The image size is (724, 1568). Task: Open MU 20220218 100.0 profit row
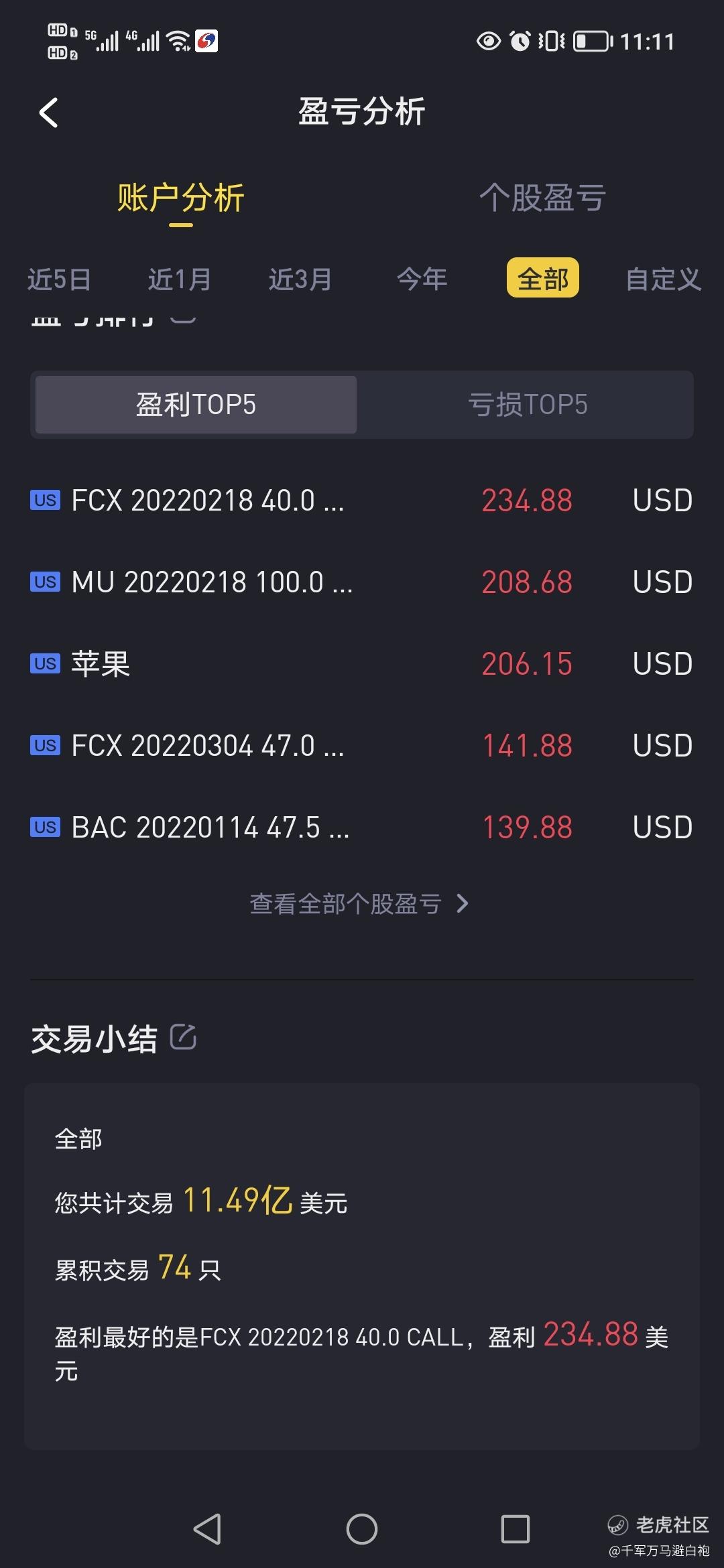pyautogui.click(x=362, y=582)
